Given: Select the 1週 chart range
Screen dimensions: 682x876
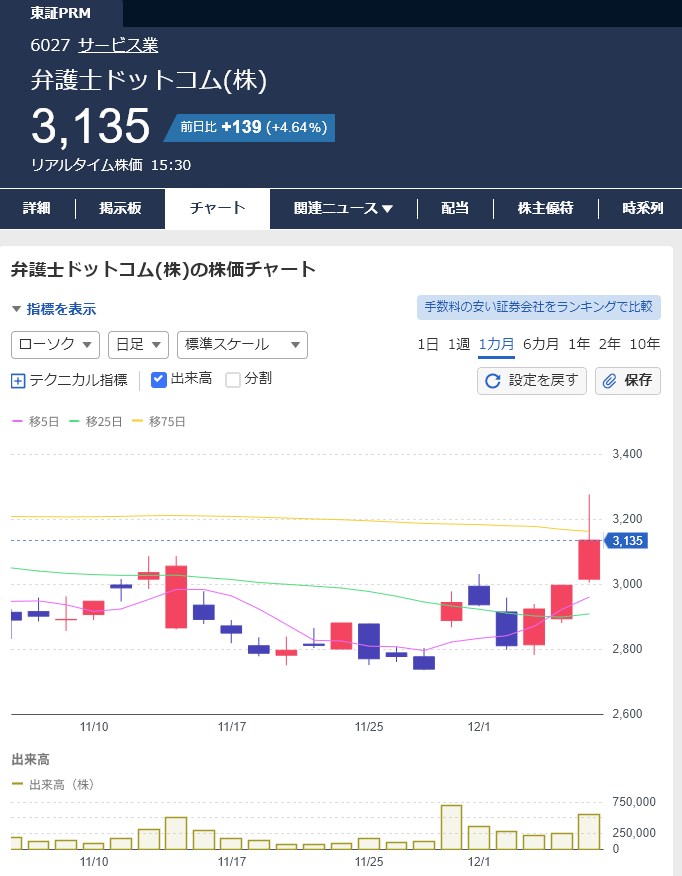Looking at the screenshot, I should (x=458, y=344).
